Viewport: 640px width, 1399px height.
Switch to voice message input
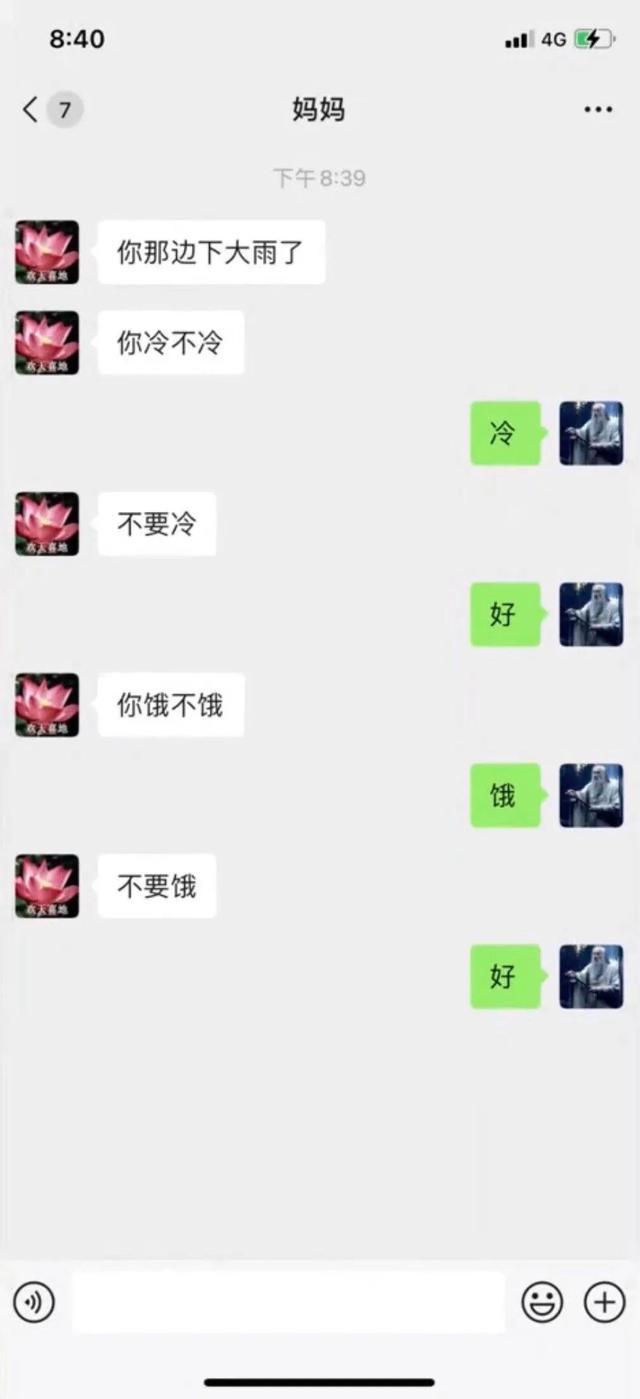tap(34, 1302)
